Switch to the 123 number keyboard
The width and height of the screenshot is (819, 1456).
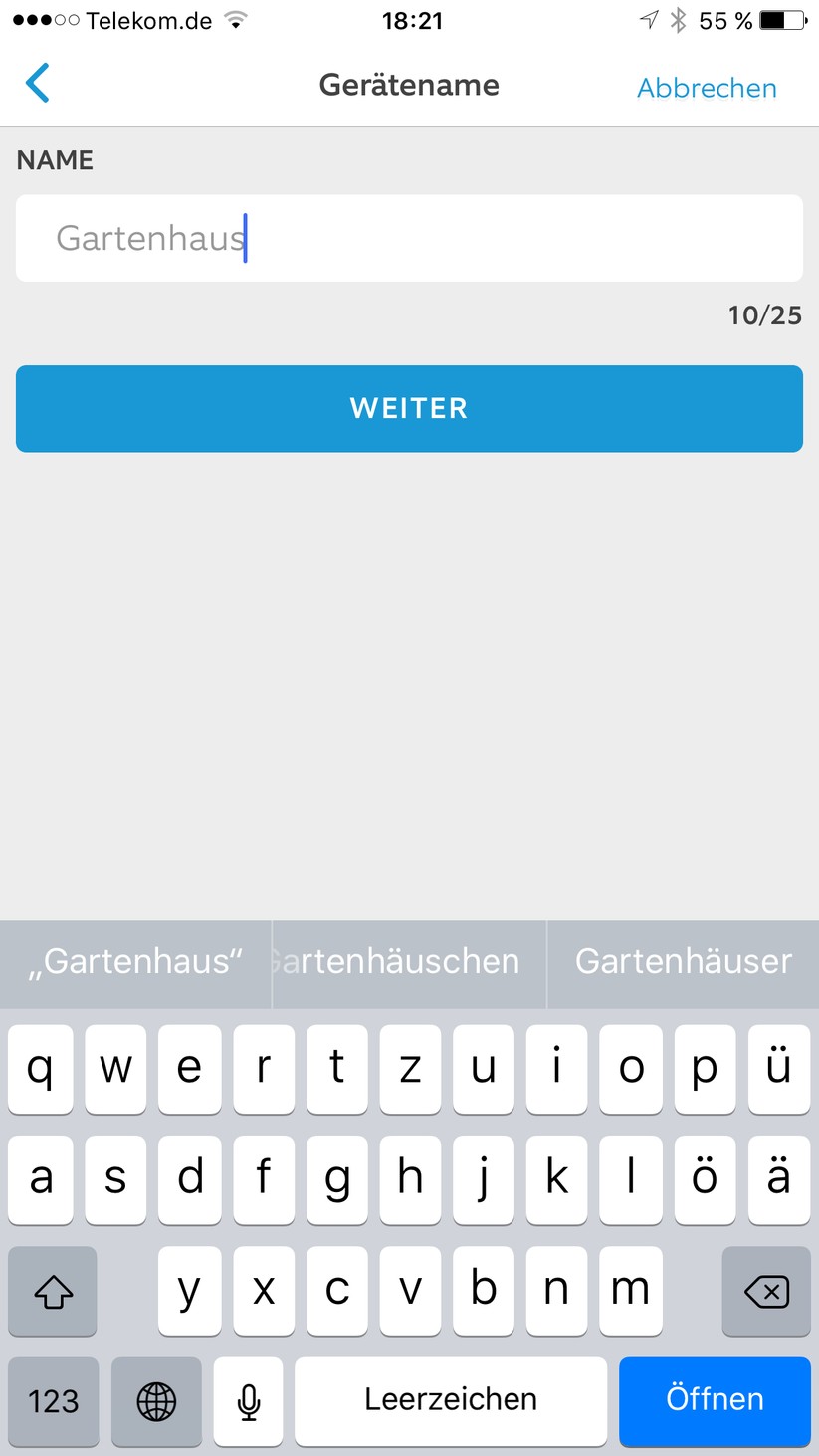point(53,1401)
